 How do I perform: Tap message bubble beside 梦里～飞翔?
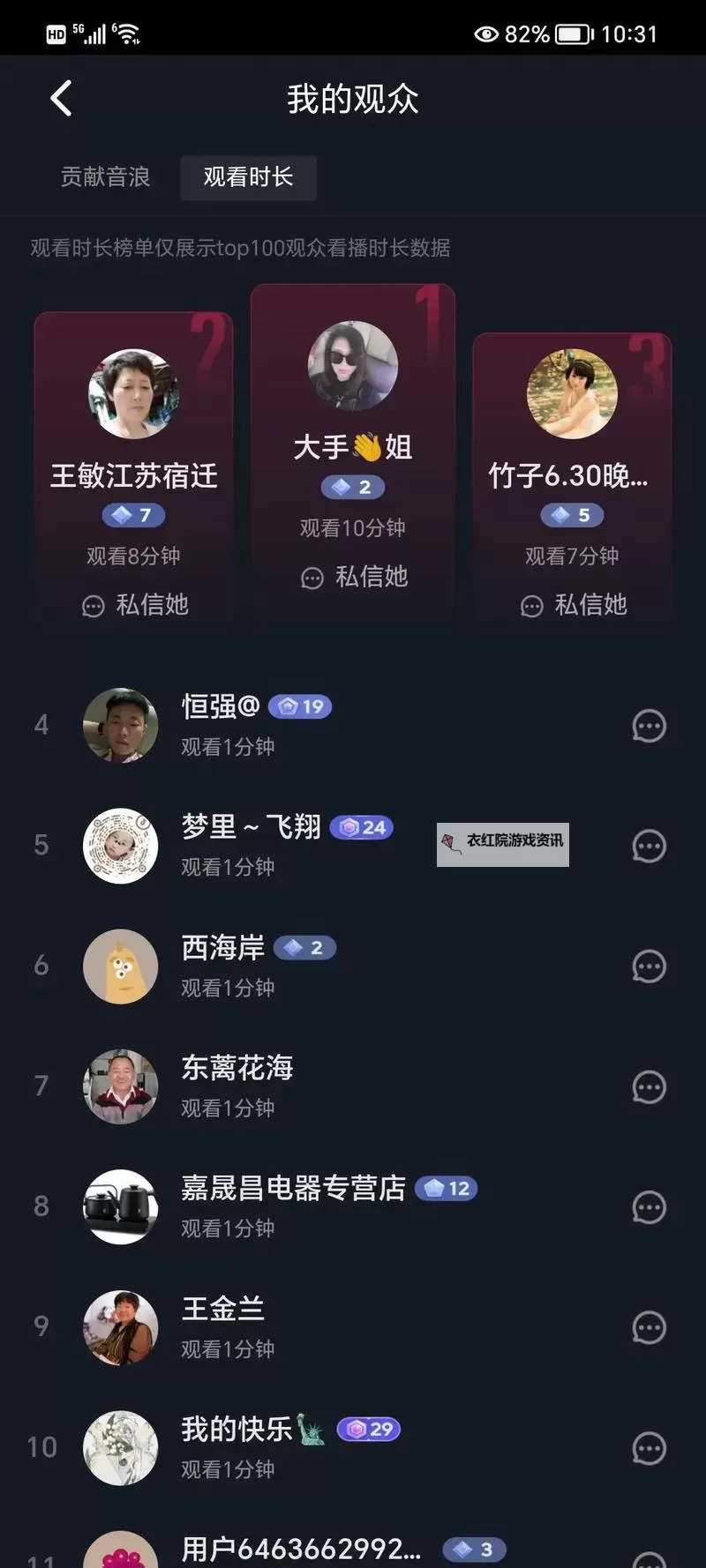click(649, 846)
